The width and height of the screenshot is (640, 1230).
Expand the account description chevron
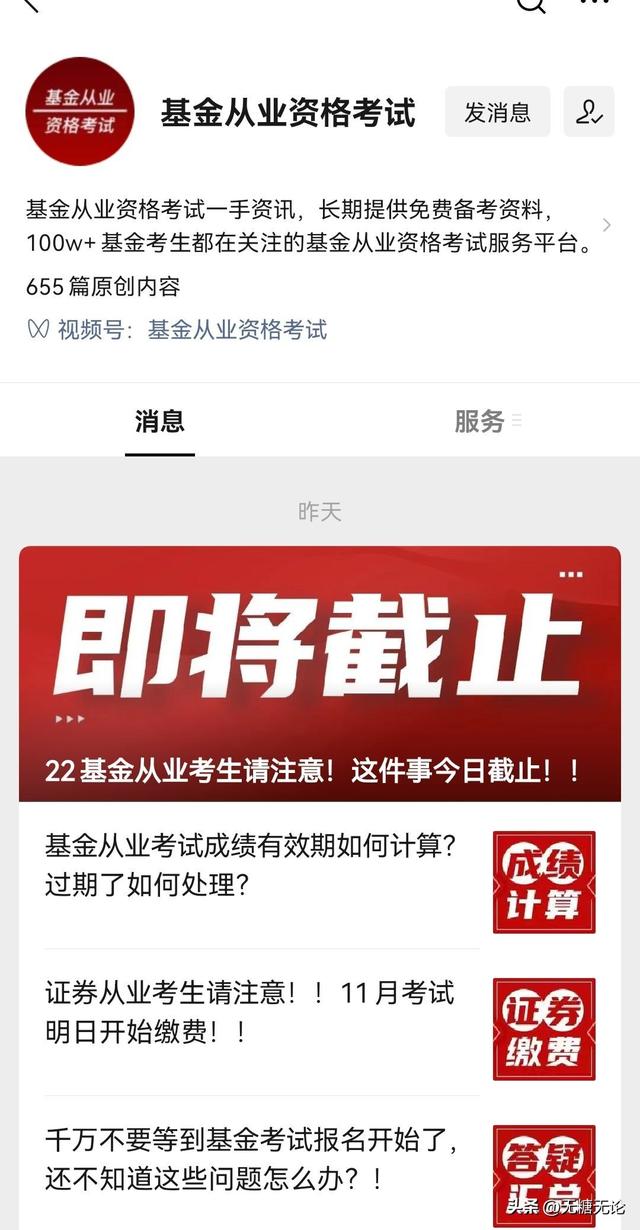607,225
